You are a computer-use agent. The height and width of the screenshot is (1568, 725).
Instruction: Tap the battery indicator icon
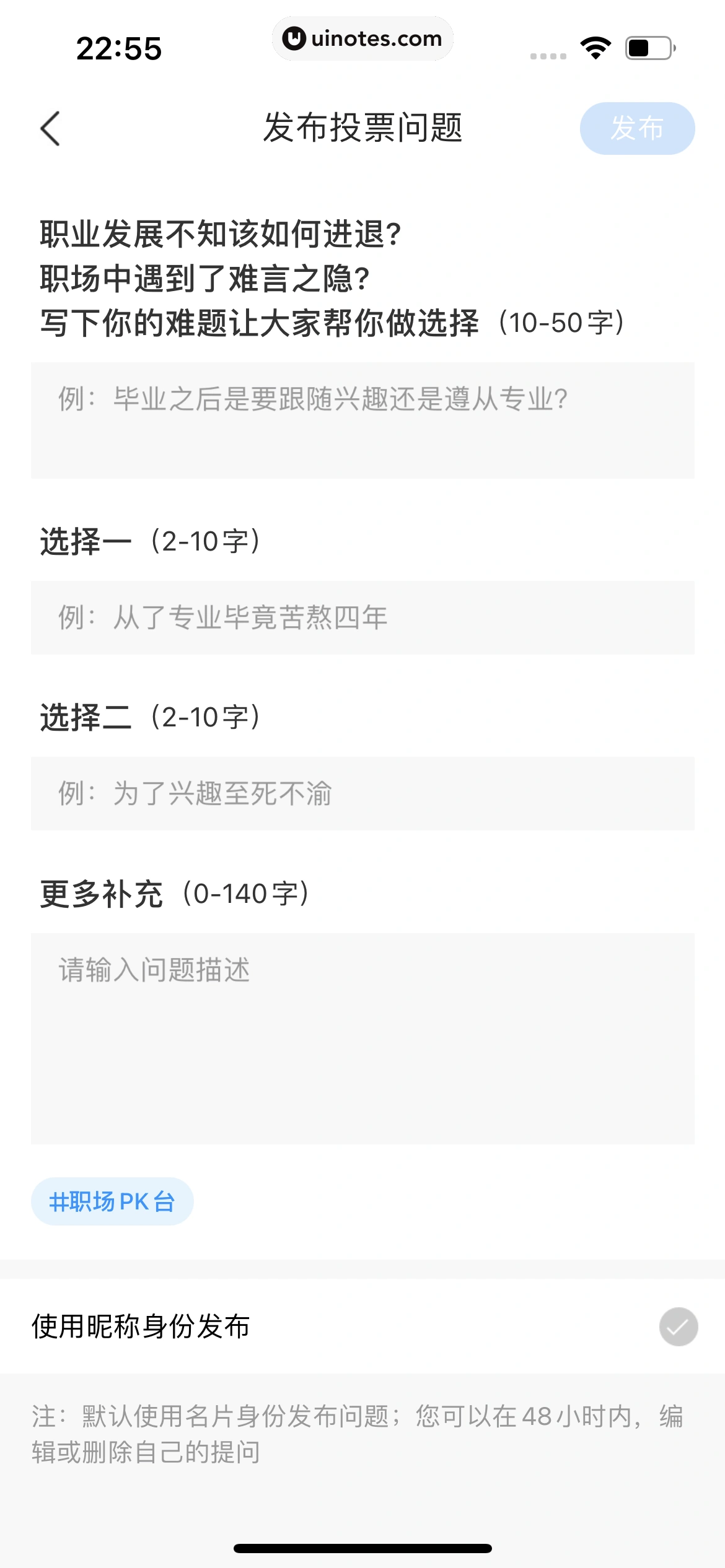tap(649, 46)
